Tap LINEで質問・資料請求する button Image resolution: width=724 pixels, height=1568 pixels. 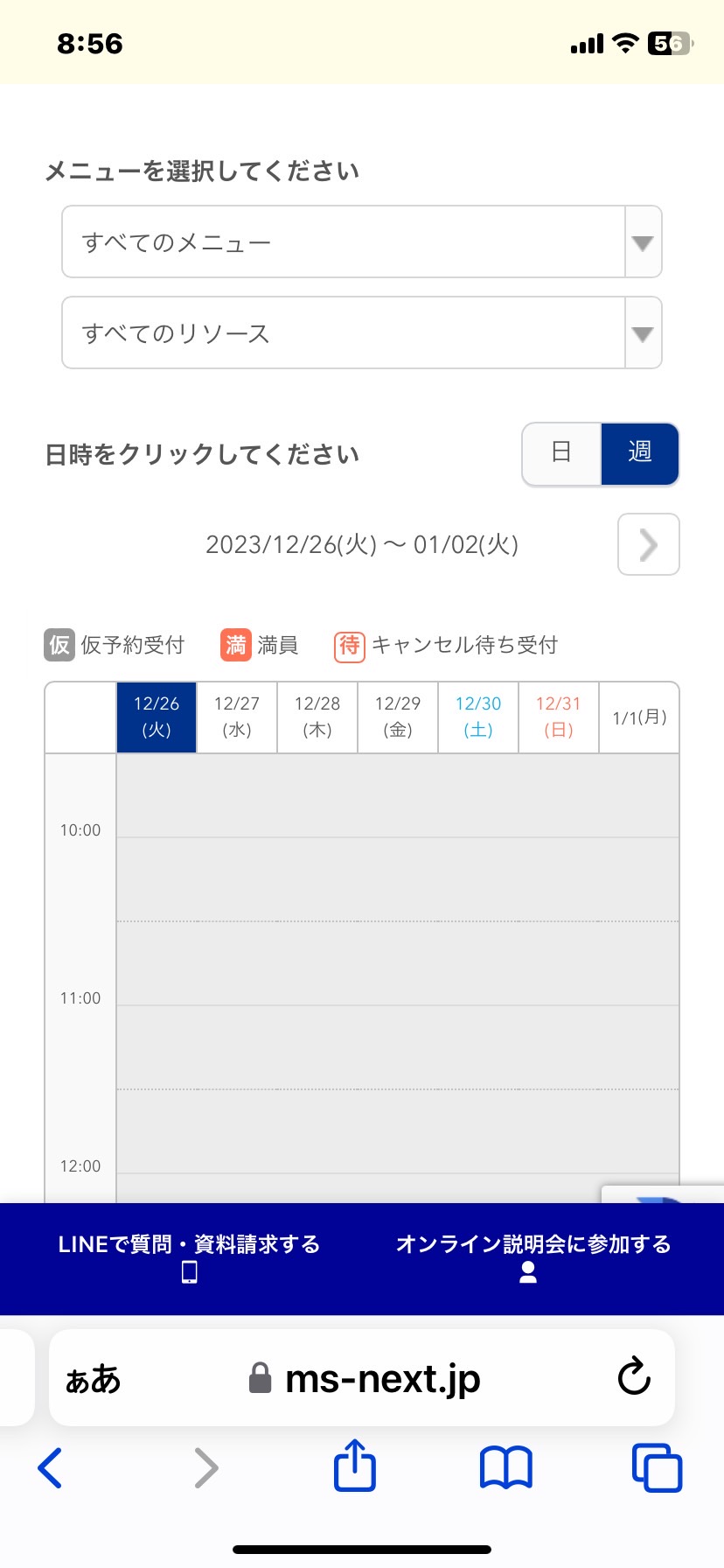pos(189,1258)
